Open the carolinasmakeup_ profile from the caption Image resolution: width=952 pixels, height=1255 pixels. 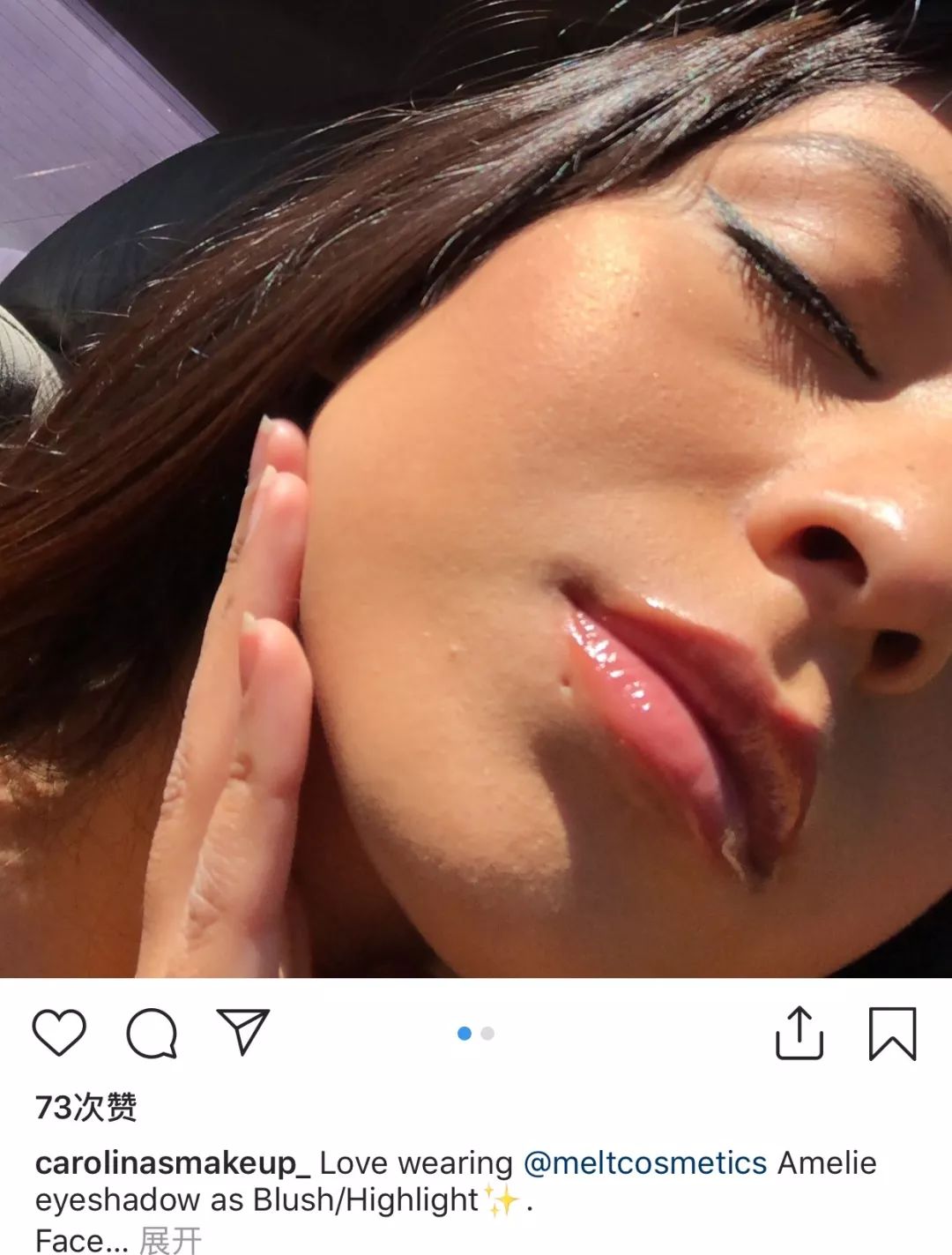pos(172,1163)
